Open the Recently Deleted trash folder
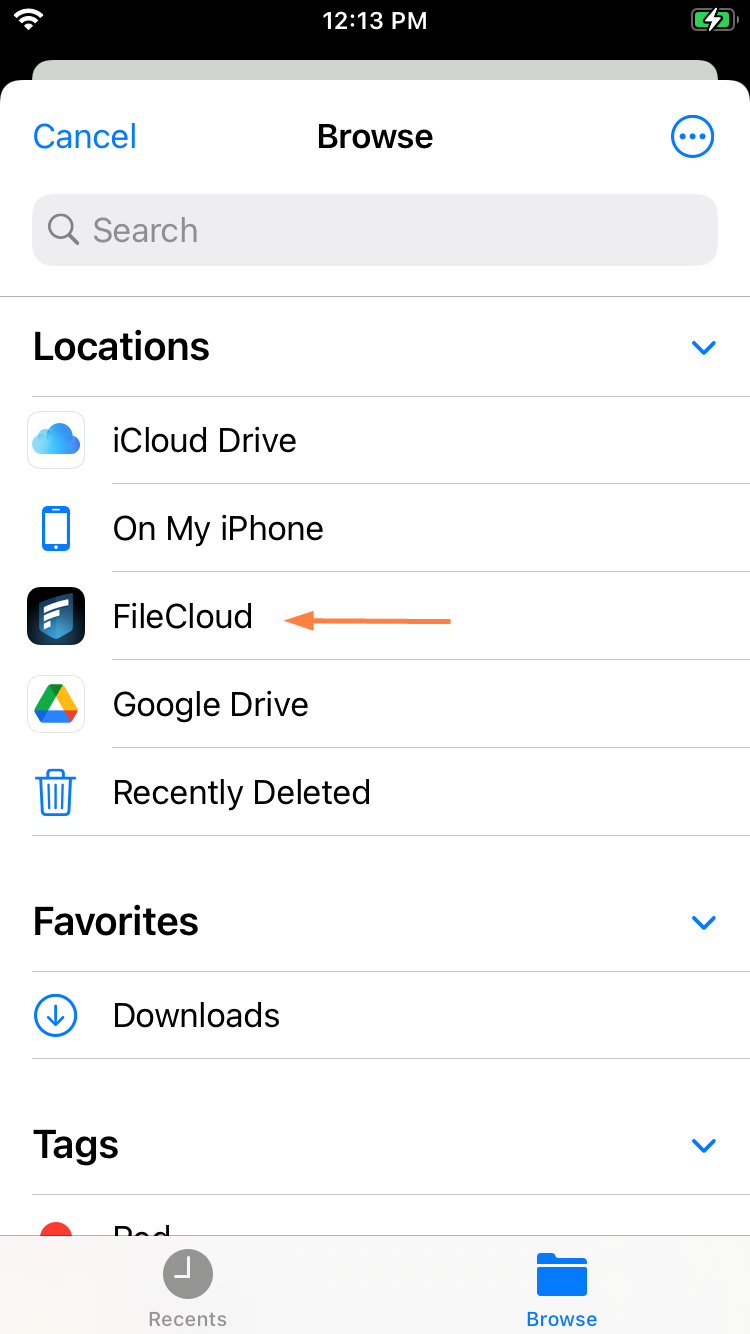 (241, 792)
